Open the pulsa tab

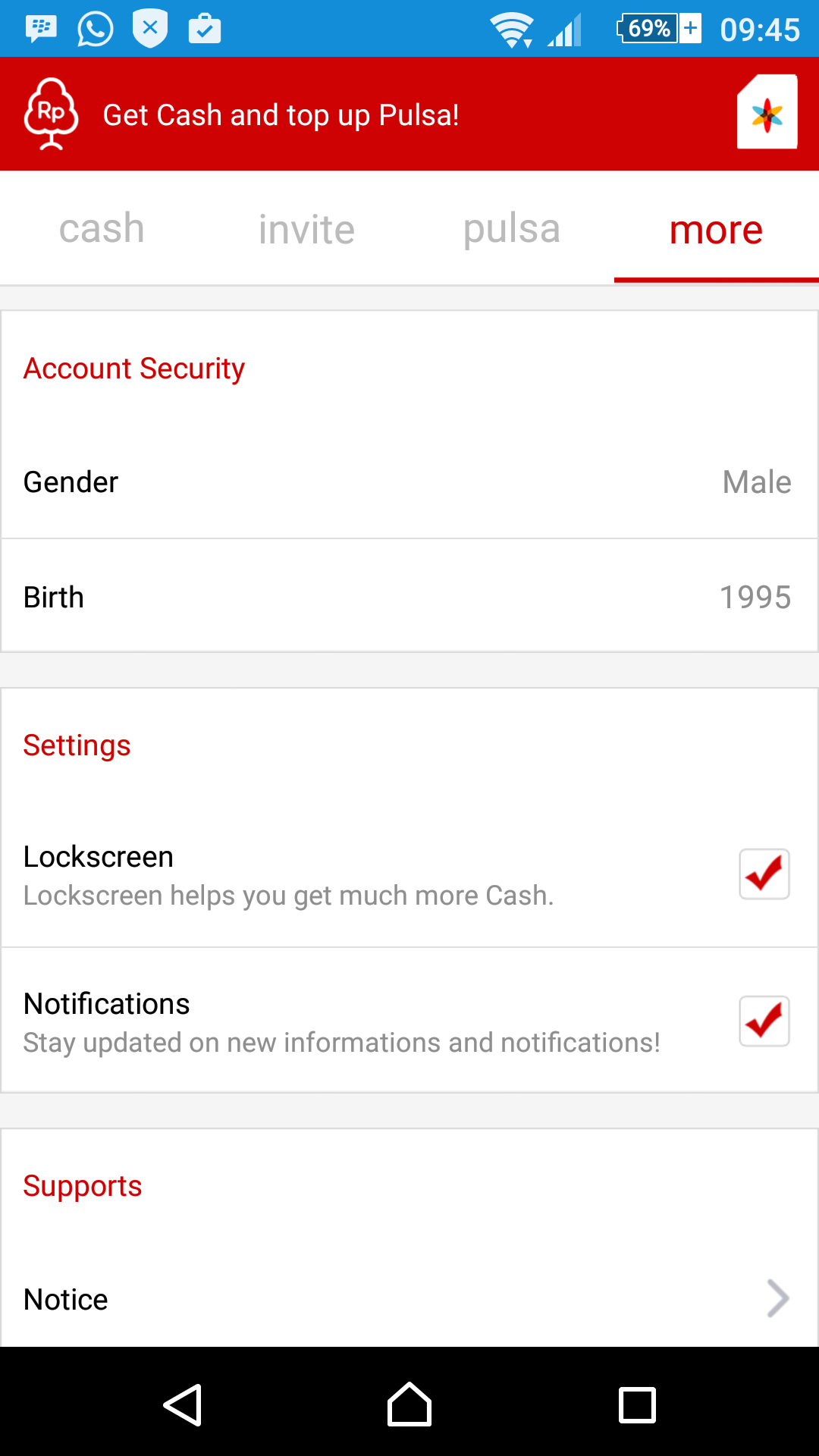512,228
